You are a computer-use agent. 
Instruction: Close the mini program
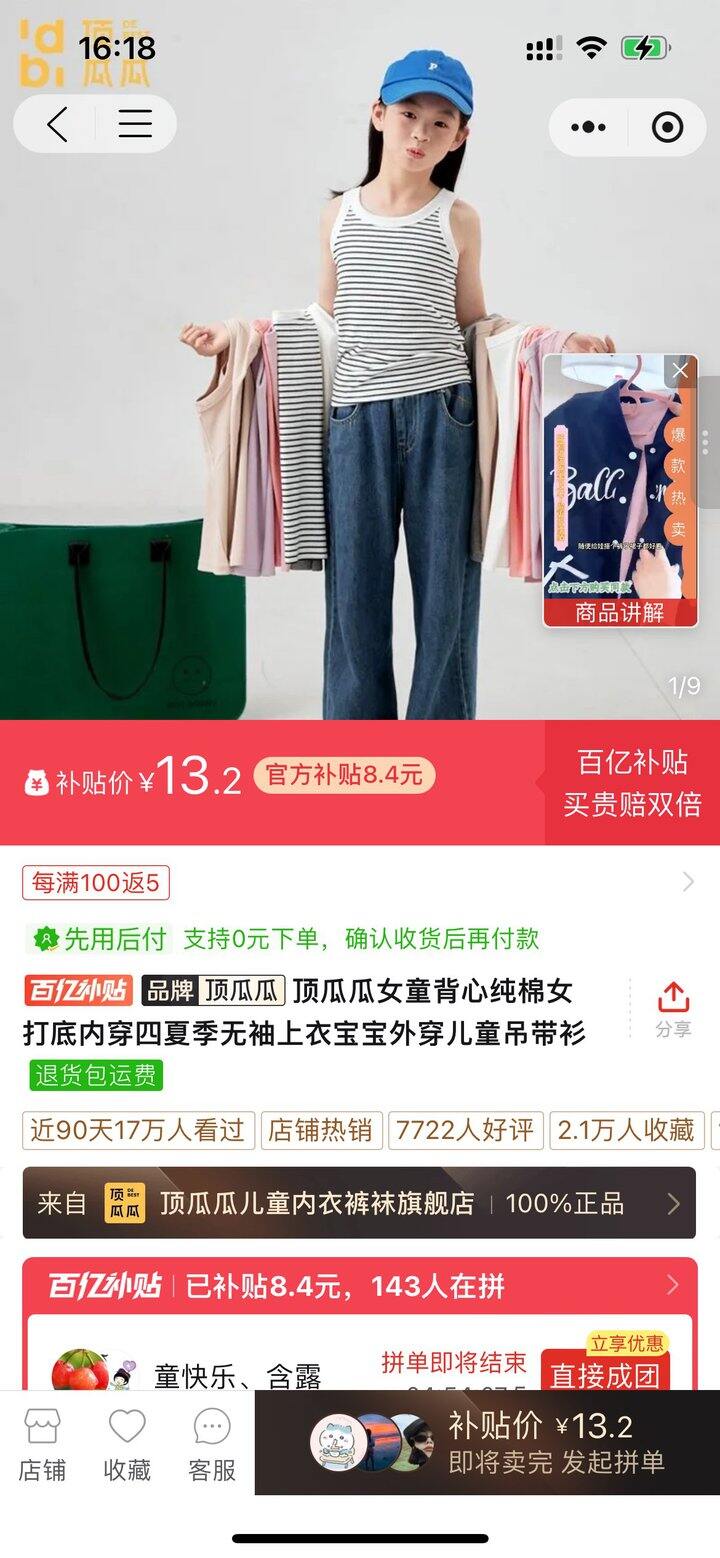tap(667, 127)
